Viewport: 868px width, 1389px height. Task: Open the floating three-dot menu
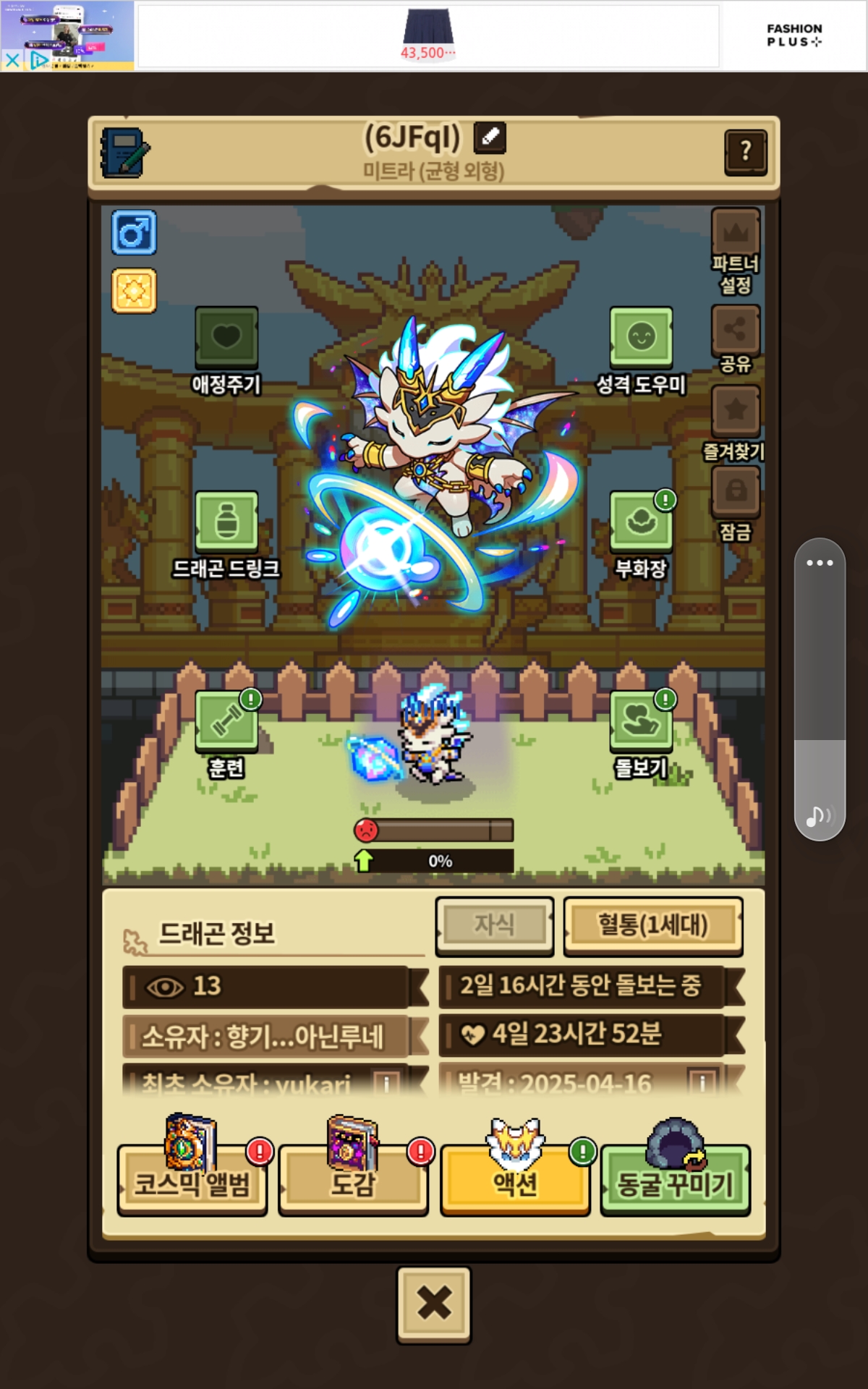[x=820, y=564]
